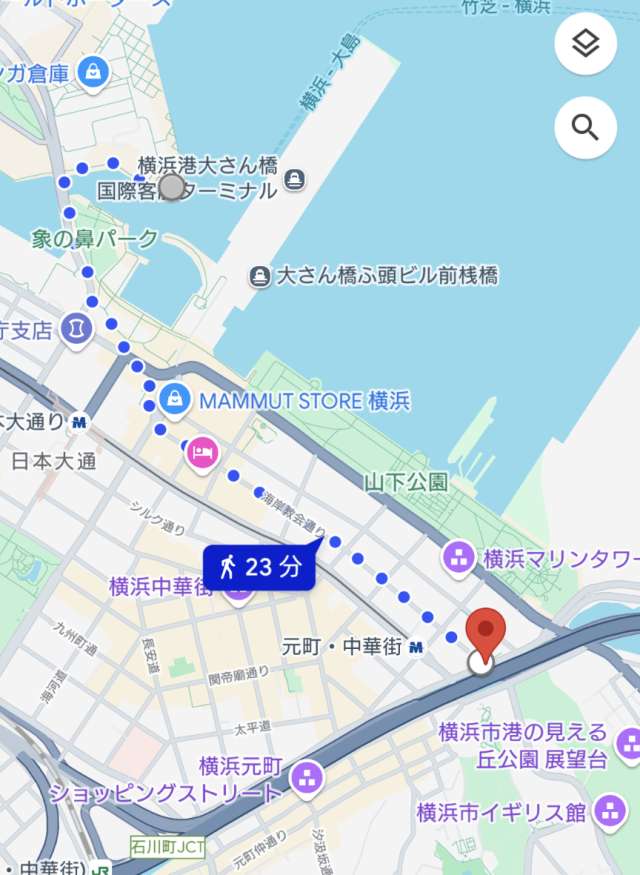
Task: Select the 横浜市イギリス館 marker
Action: pyautogui.click(x=609, y=811)
